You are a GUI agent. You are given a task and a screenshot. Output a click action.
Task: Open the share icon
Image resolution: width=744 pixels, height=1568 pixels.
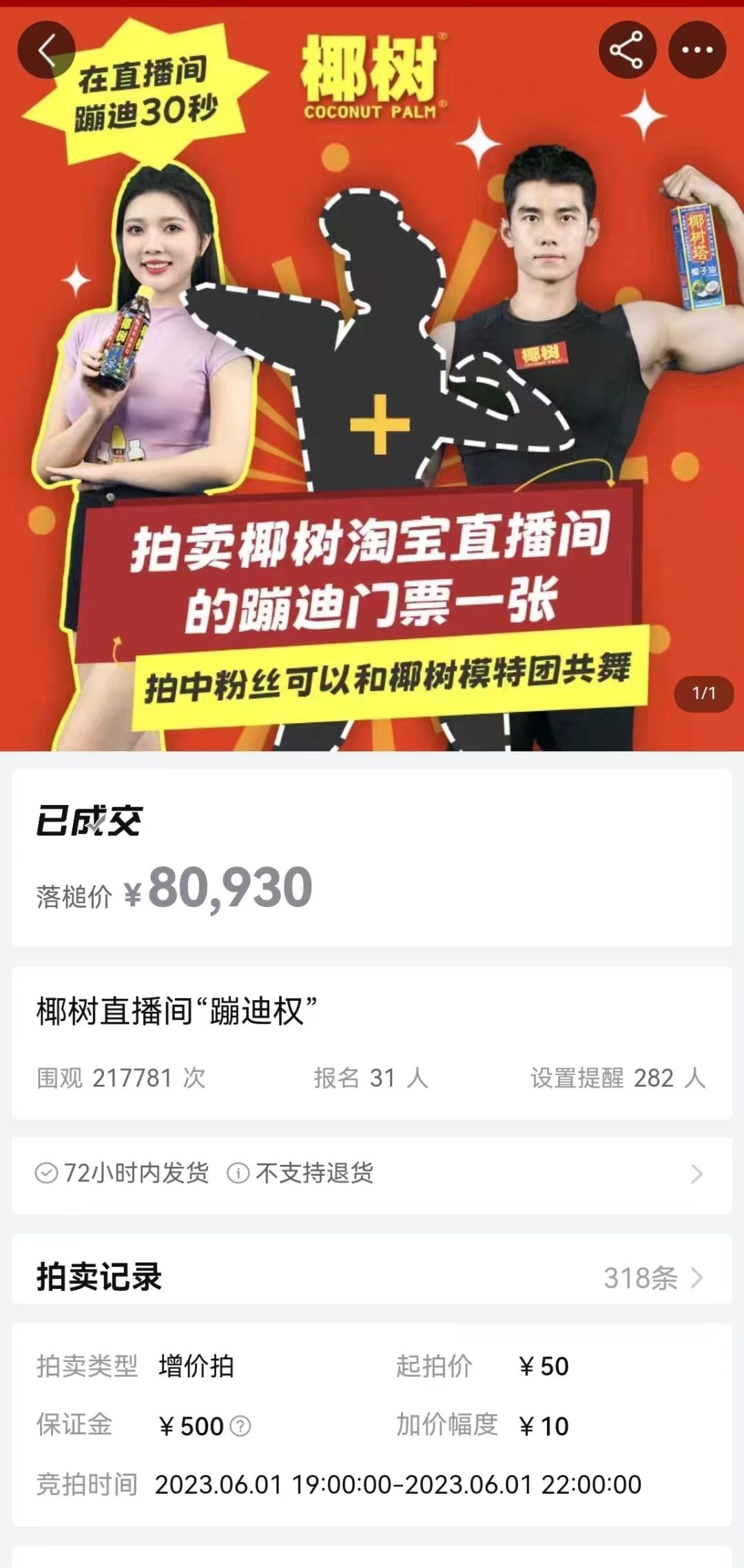tap(626, 49)
